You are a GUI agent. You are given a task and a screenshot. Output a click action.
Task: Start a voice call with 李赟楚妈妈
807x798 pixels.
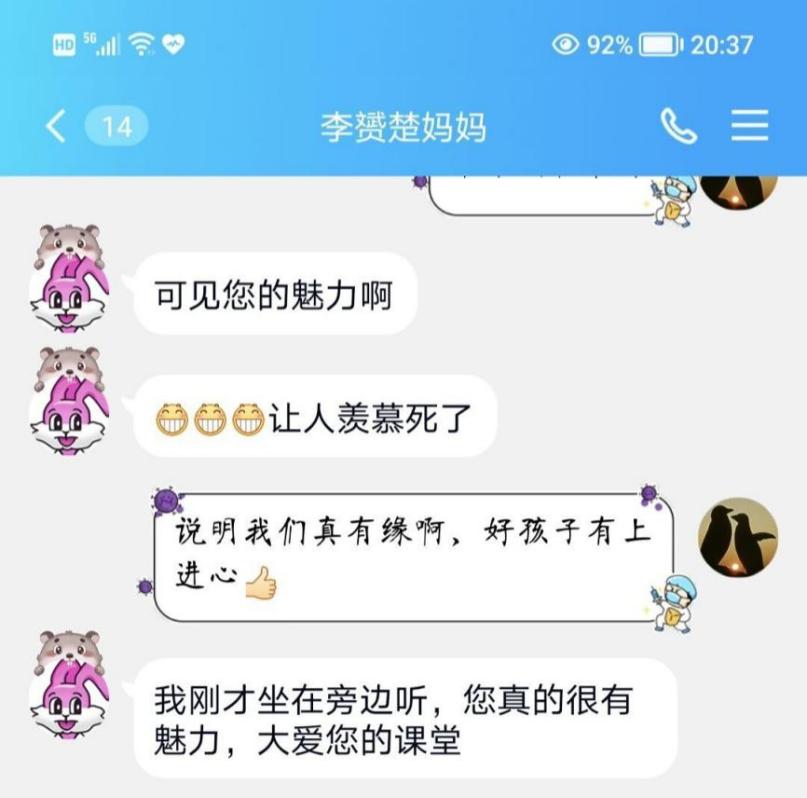[x=678, y=126]
